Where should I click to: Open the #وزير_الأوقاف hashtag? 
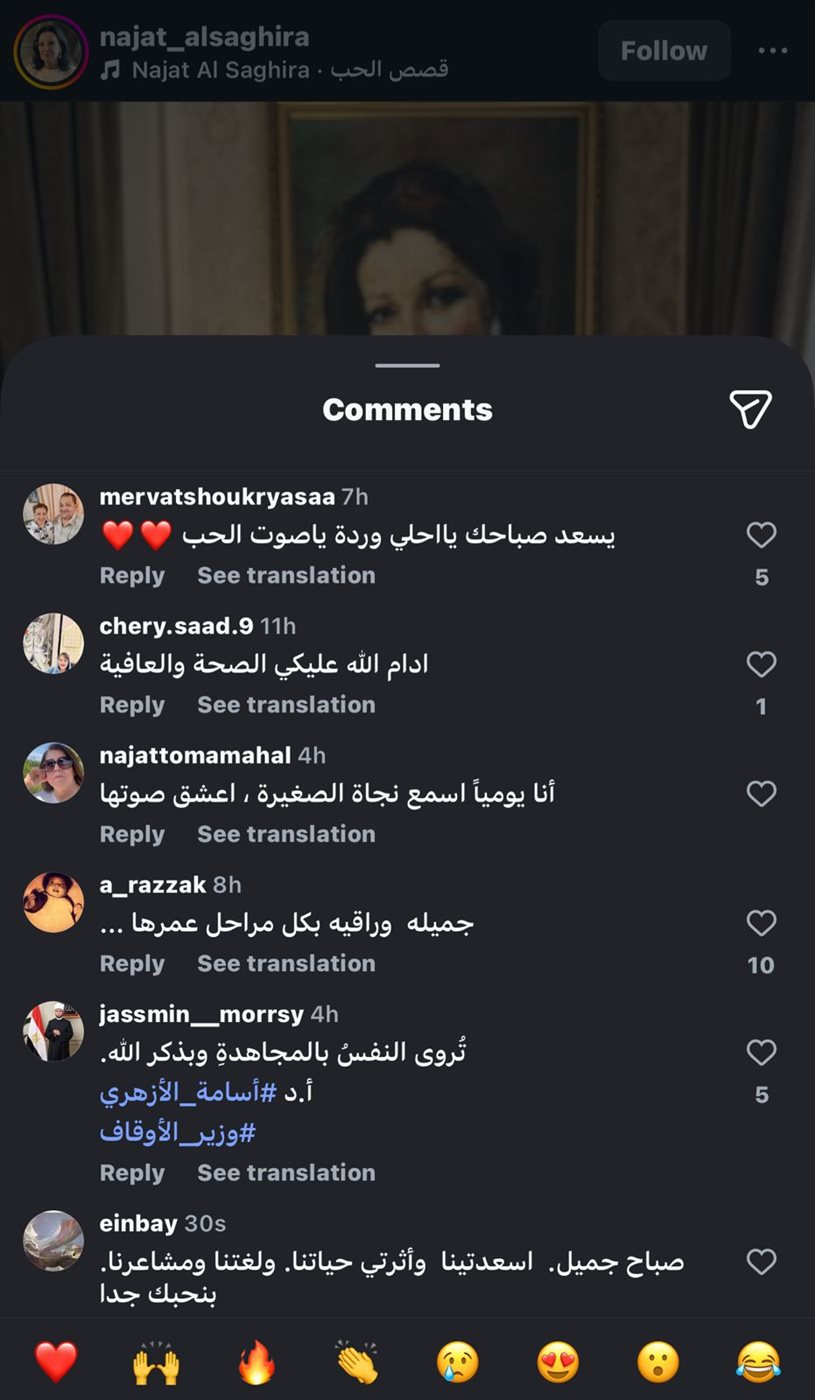[x=178, y=1133]
